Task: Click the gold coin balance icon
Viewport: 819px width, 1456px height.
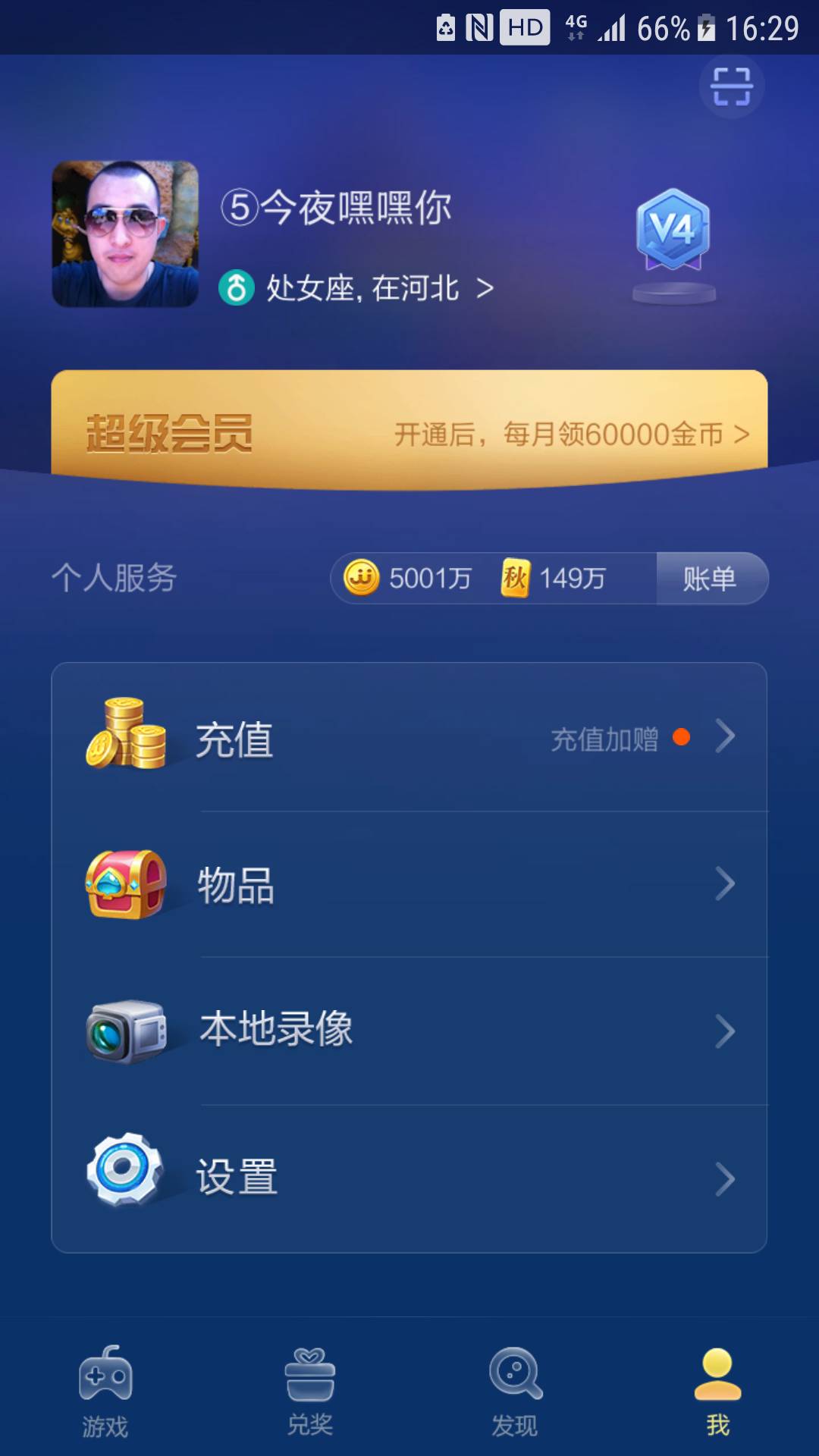Action: 362,579
